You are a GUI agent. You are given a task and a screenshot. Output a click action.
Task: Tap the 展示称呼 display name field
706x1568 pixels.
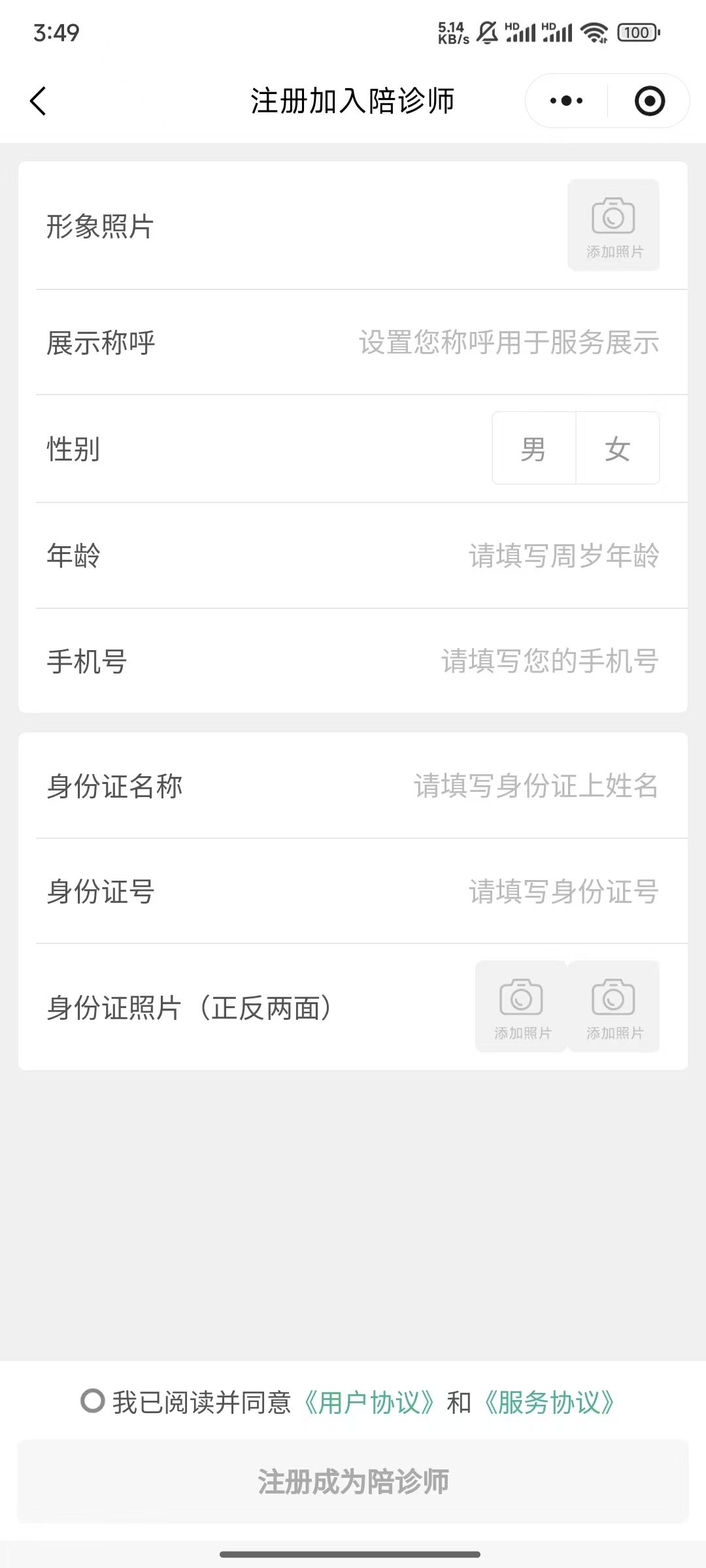[x=509, y=343]
